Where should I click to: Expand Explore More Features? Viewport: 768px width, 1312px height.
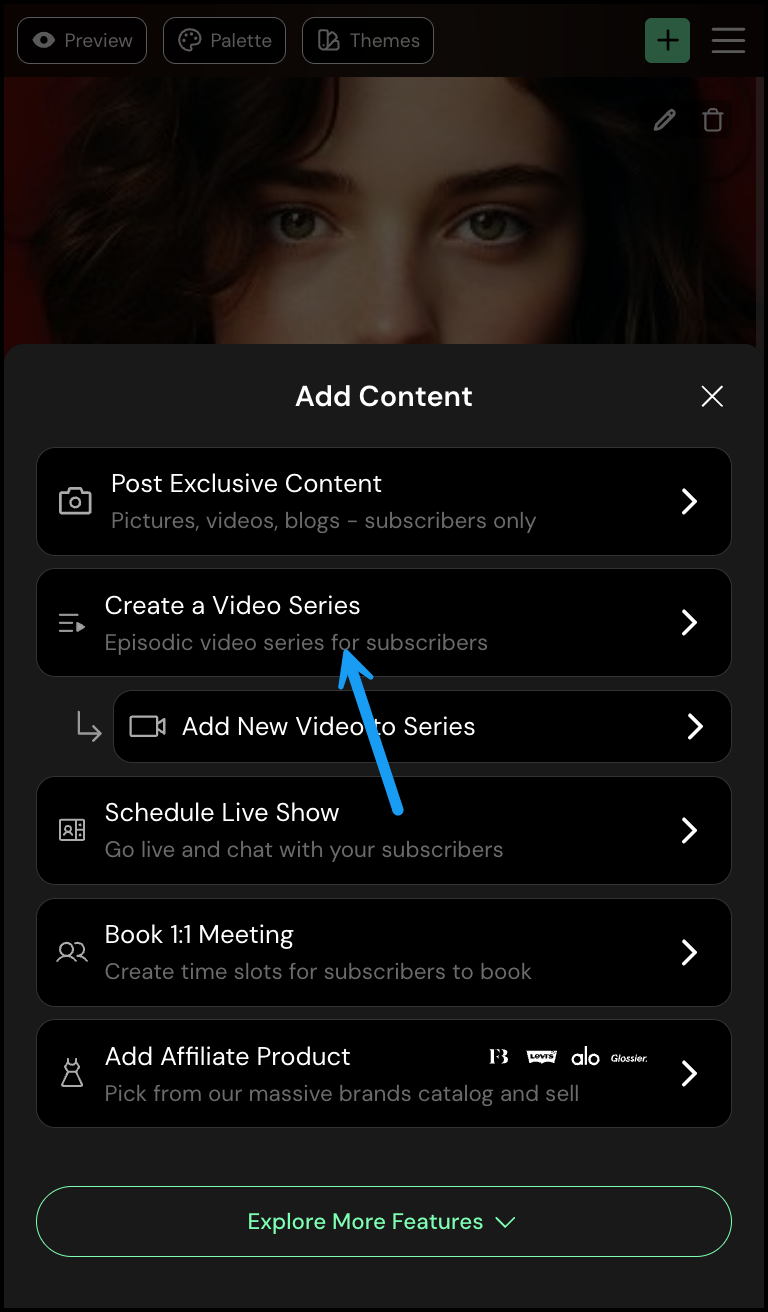coord(384,1221)
